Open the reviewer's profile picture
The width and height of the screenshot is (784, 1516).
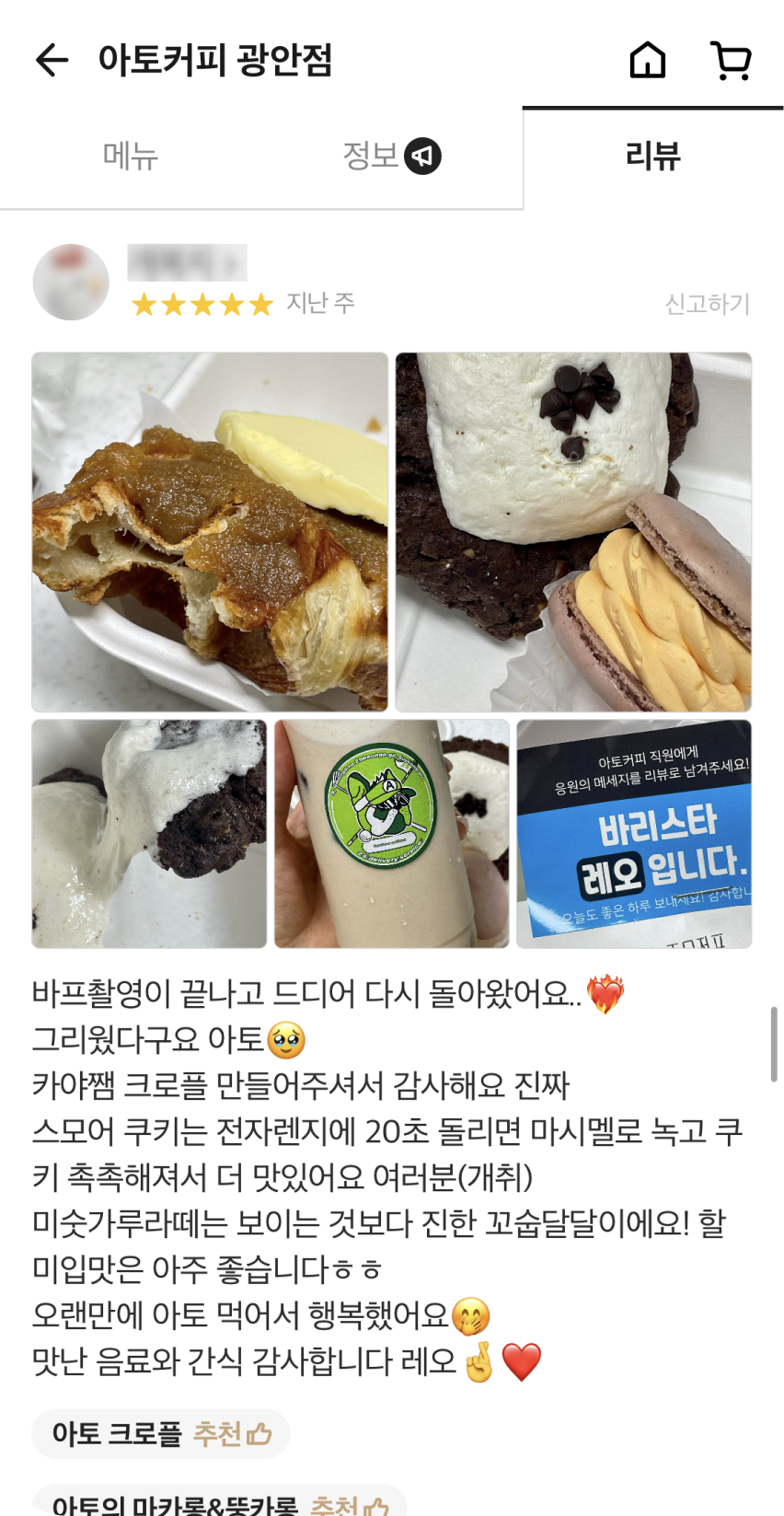pos(71,283)
